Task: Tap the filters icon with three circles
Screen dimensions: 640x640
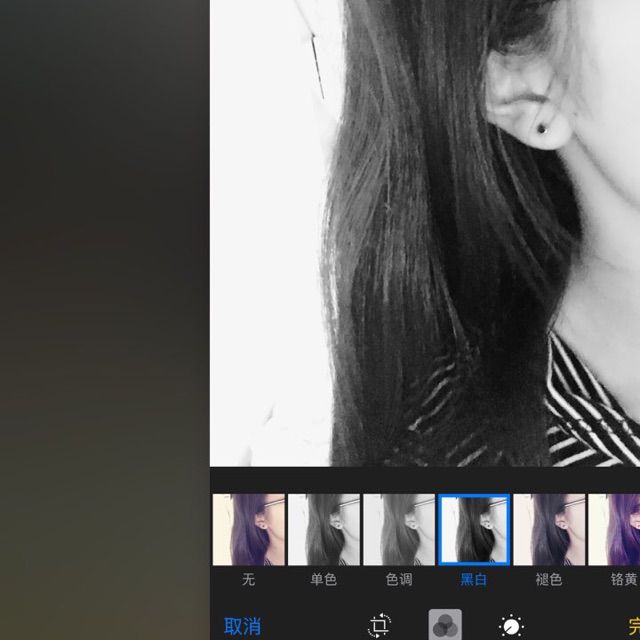Action: (x=445, y=625)
